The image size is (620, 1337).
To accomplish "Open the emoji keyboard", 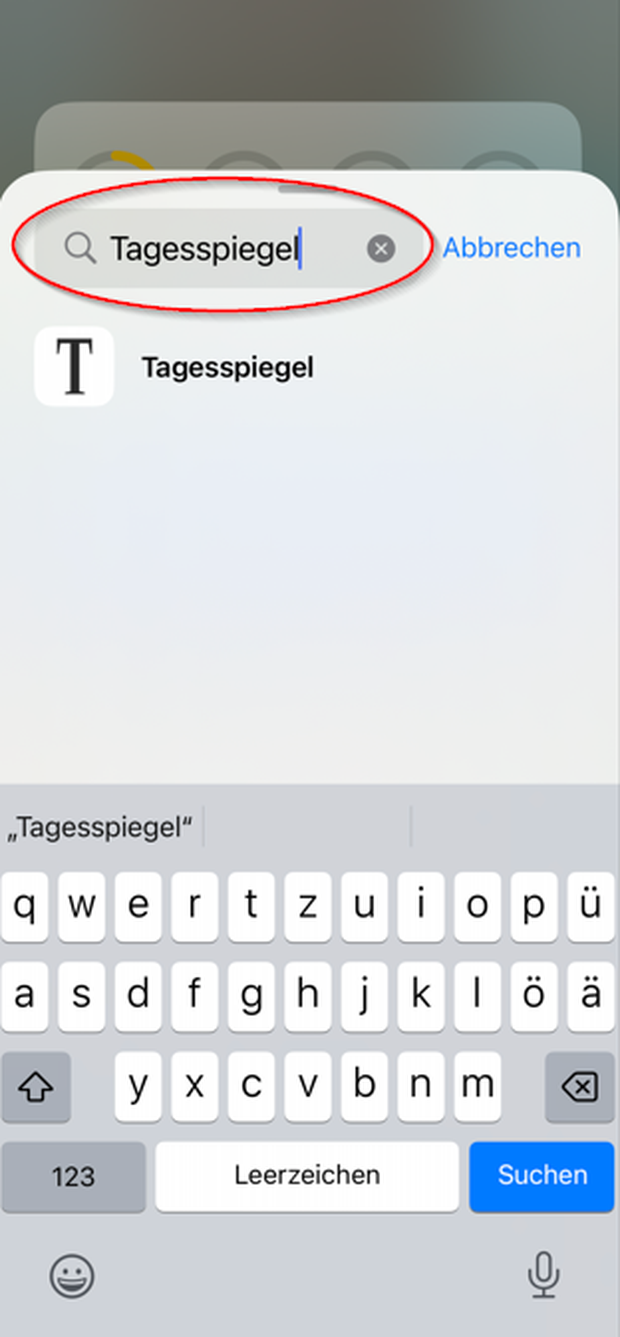I will pos(72,1275).
